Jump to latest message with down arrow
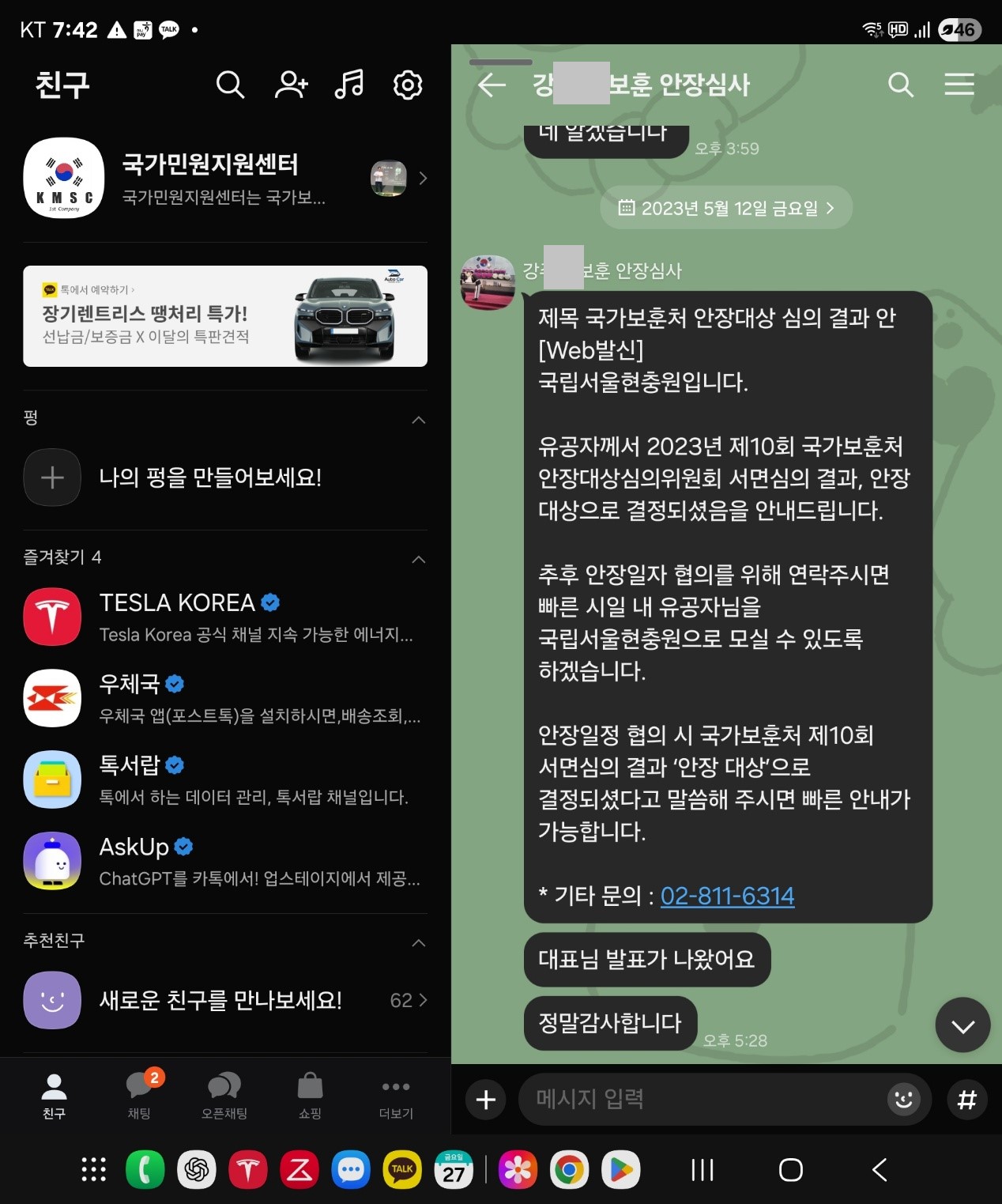Viewport: 1002px width, 1204px height. point(962,1025)
